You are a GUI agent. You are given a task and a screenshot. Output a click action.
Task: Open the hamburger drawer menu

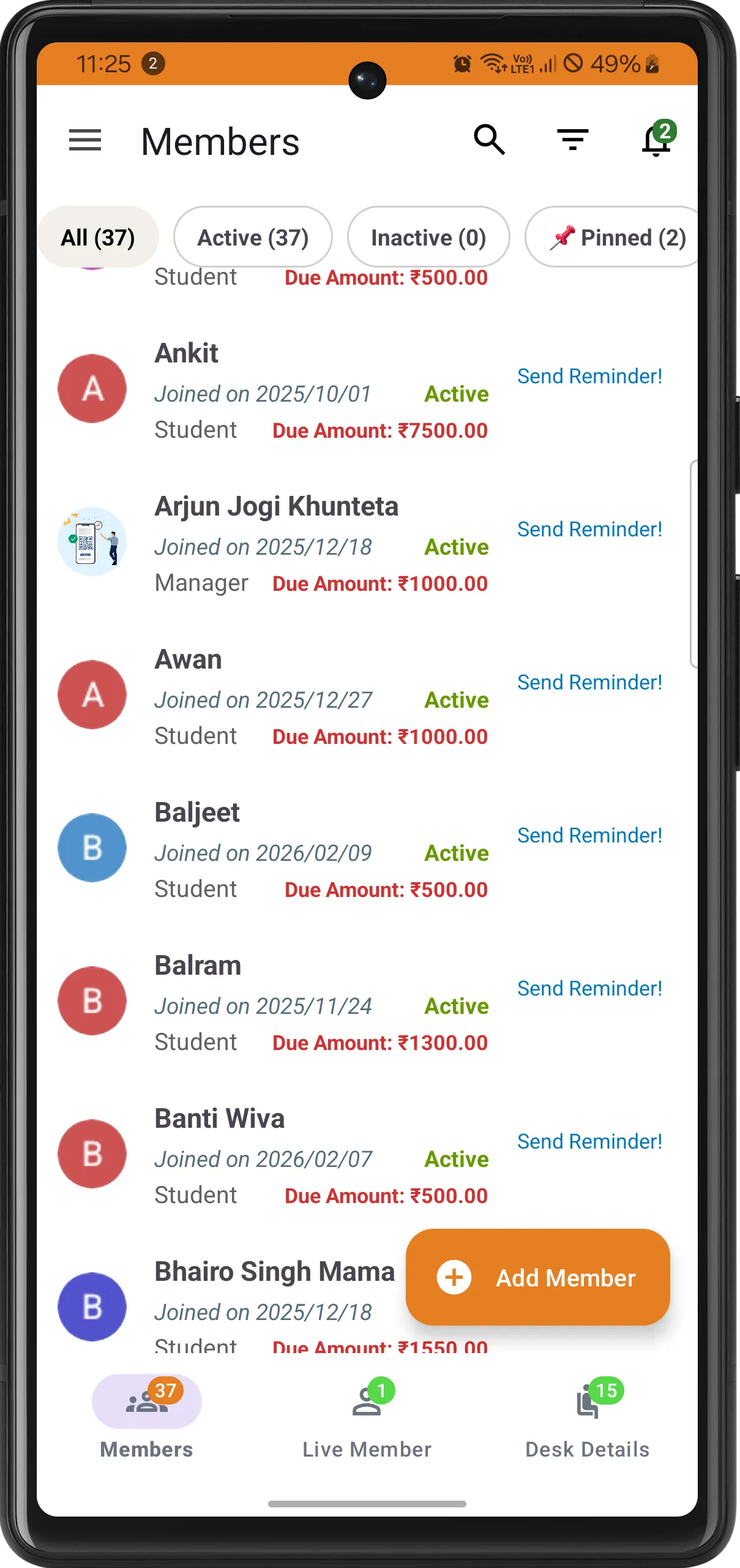(x=85, y=141)
